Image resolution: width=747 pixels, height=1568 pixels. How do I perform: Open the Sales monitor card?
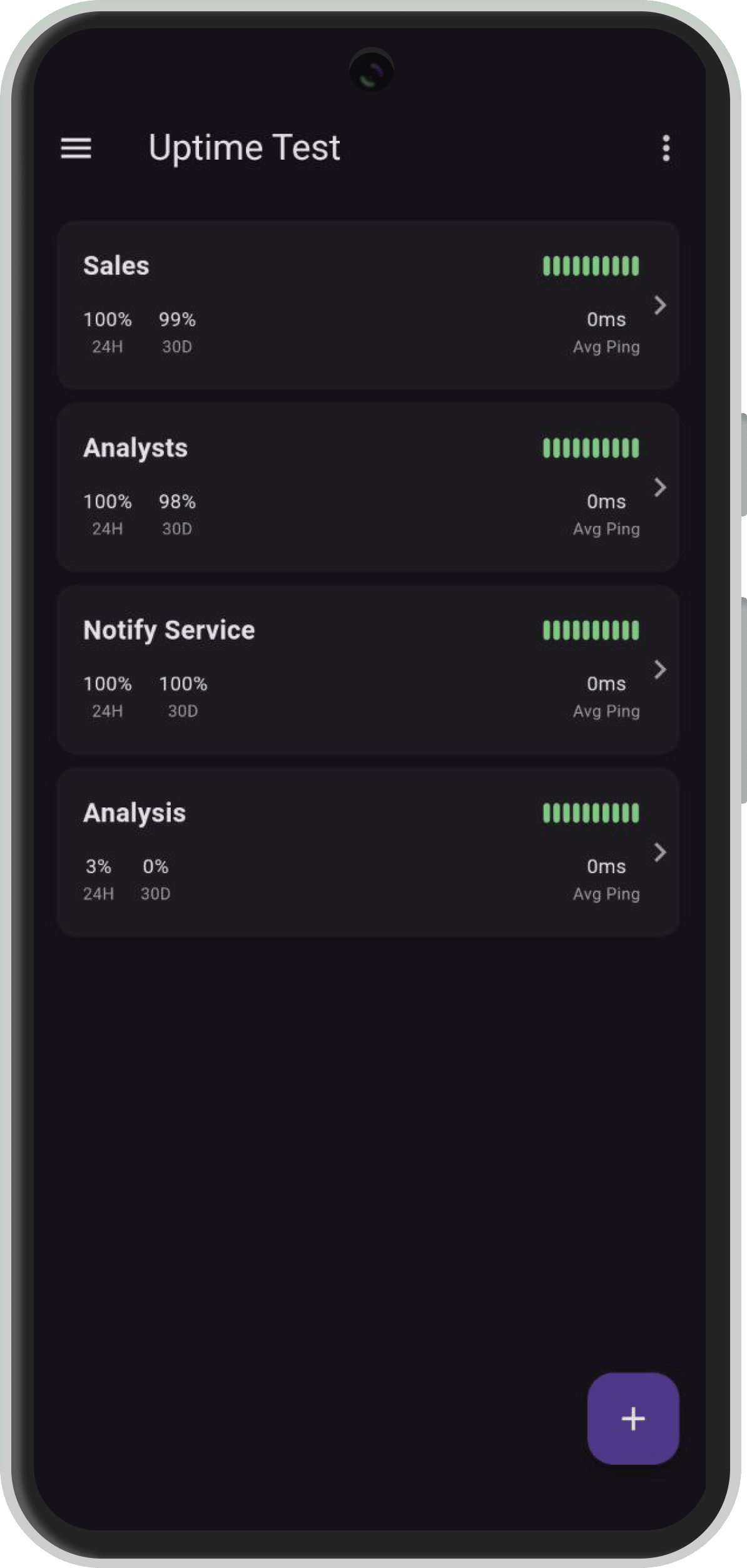click(368, 305)
